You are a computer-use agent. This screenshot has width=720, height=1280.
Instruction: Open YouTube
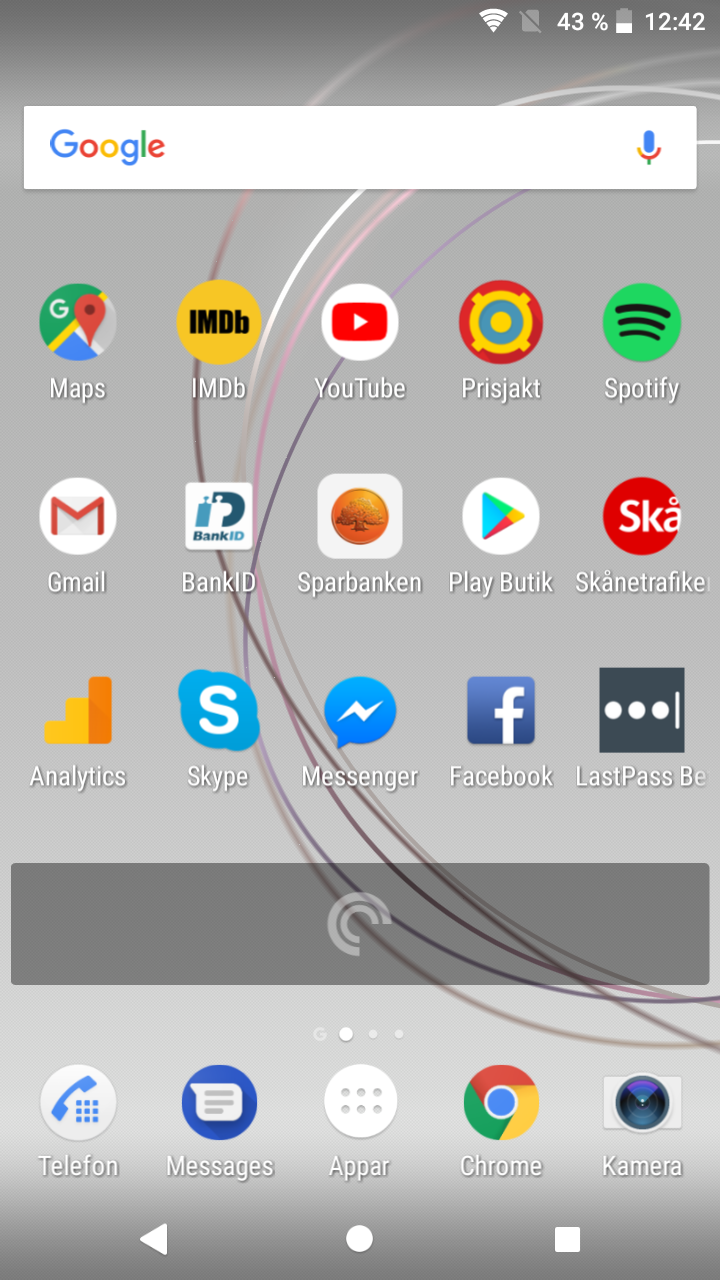360,323
